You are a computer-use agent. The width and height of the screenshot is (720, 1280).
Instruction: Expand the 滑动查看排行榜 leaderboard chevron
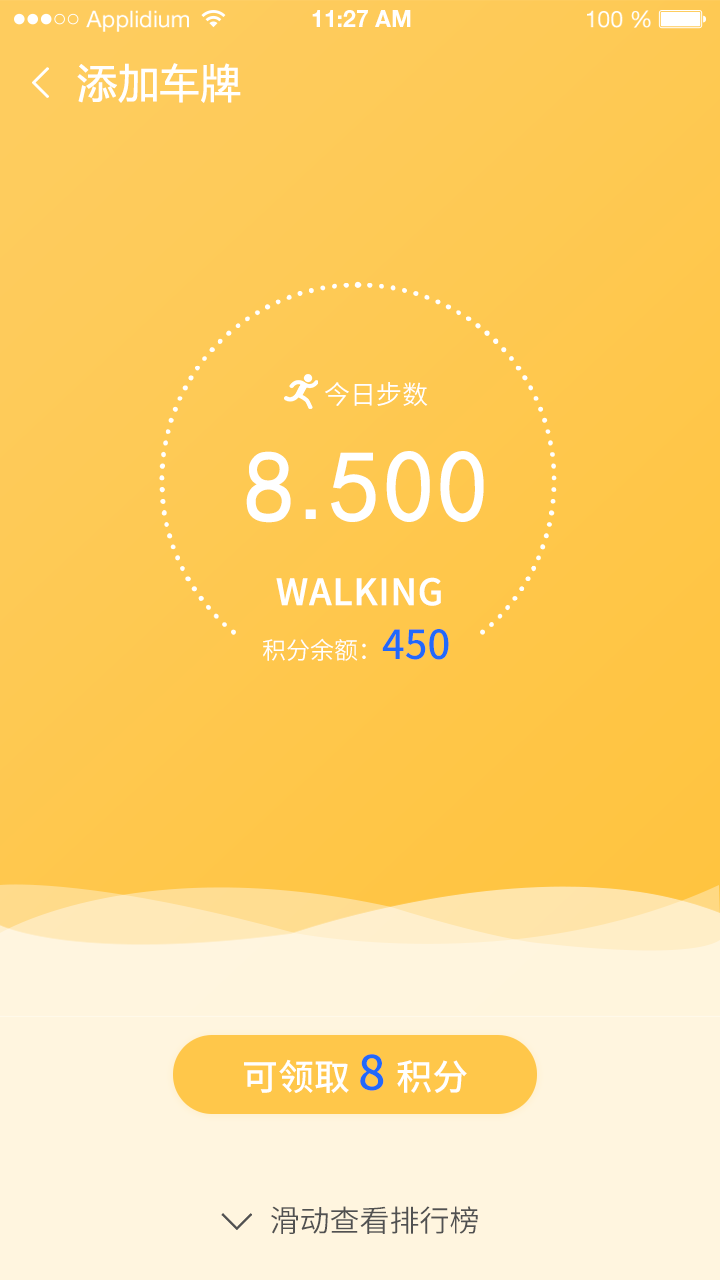(x=236, y=1221)
